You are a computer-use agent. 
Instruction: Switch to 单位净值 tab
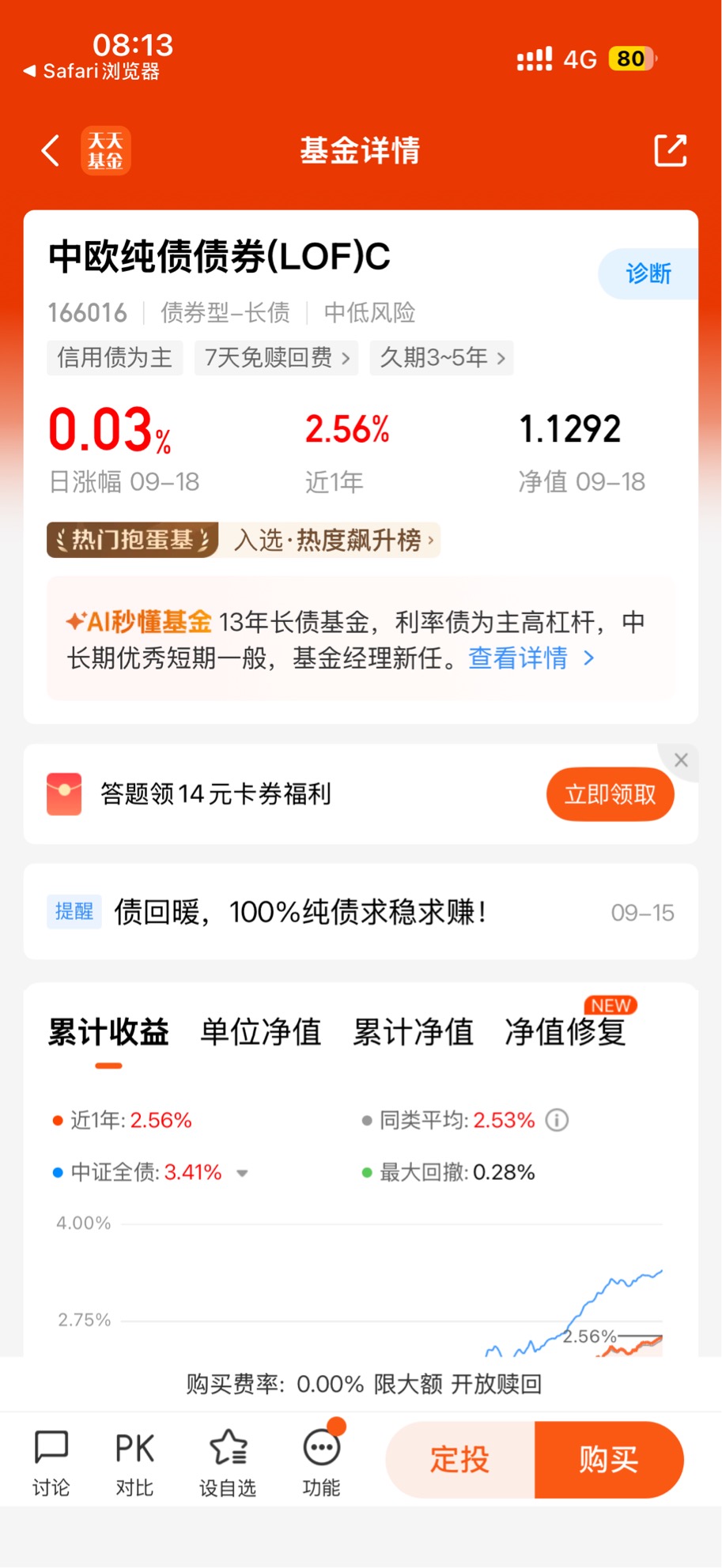261,1032
